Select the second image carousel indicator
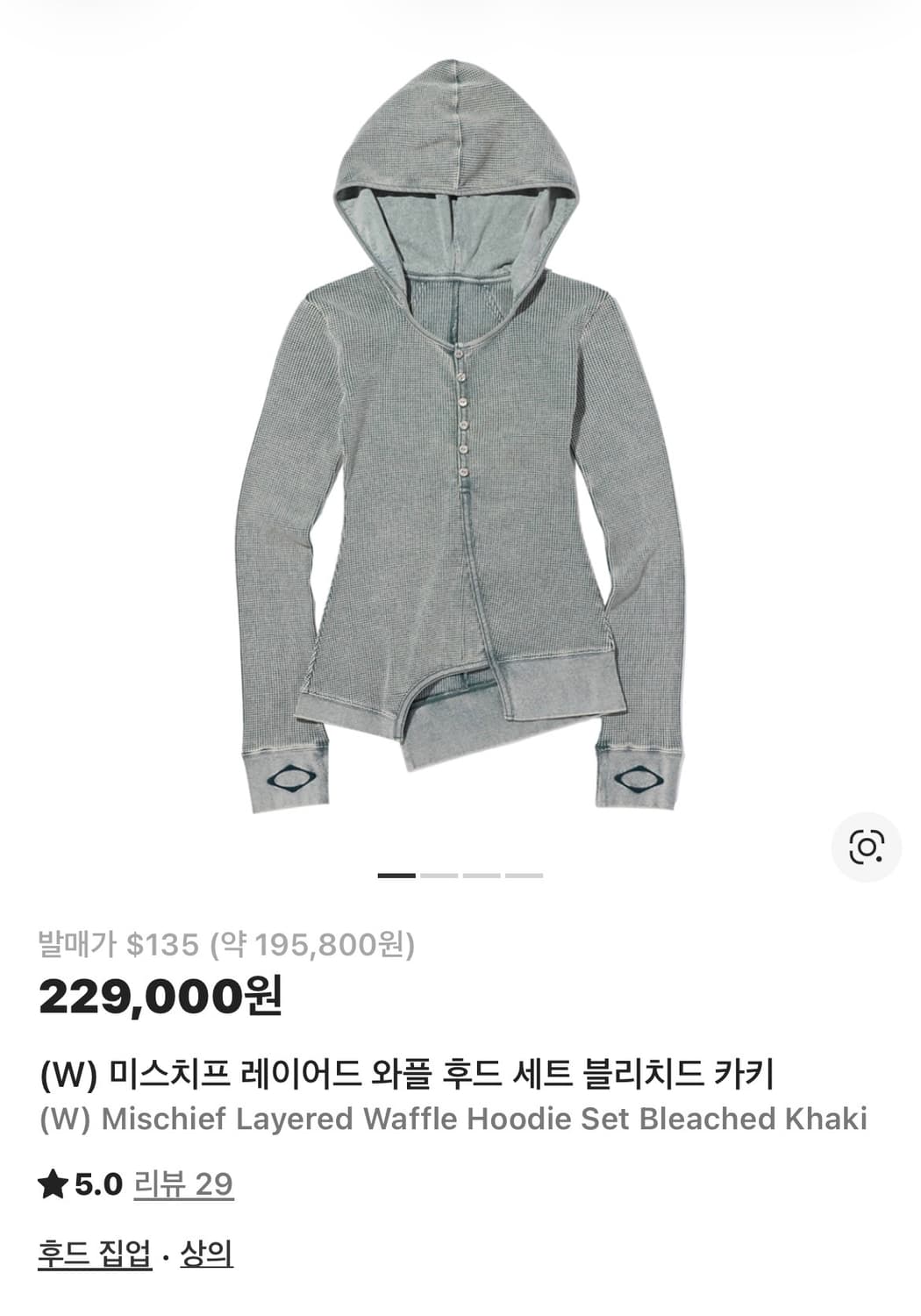Viewport: 921px width, 1316px height. (438, 874)
